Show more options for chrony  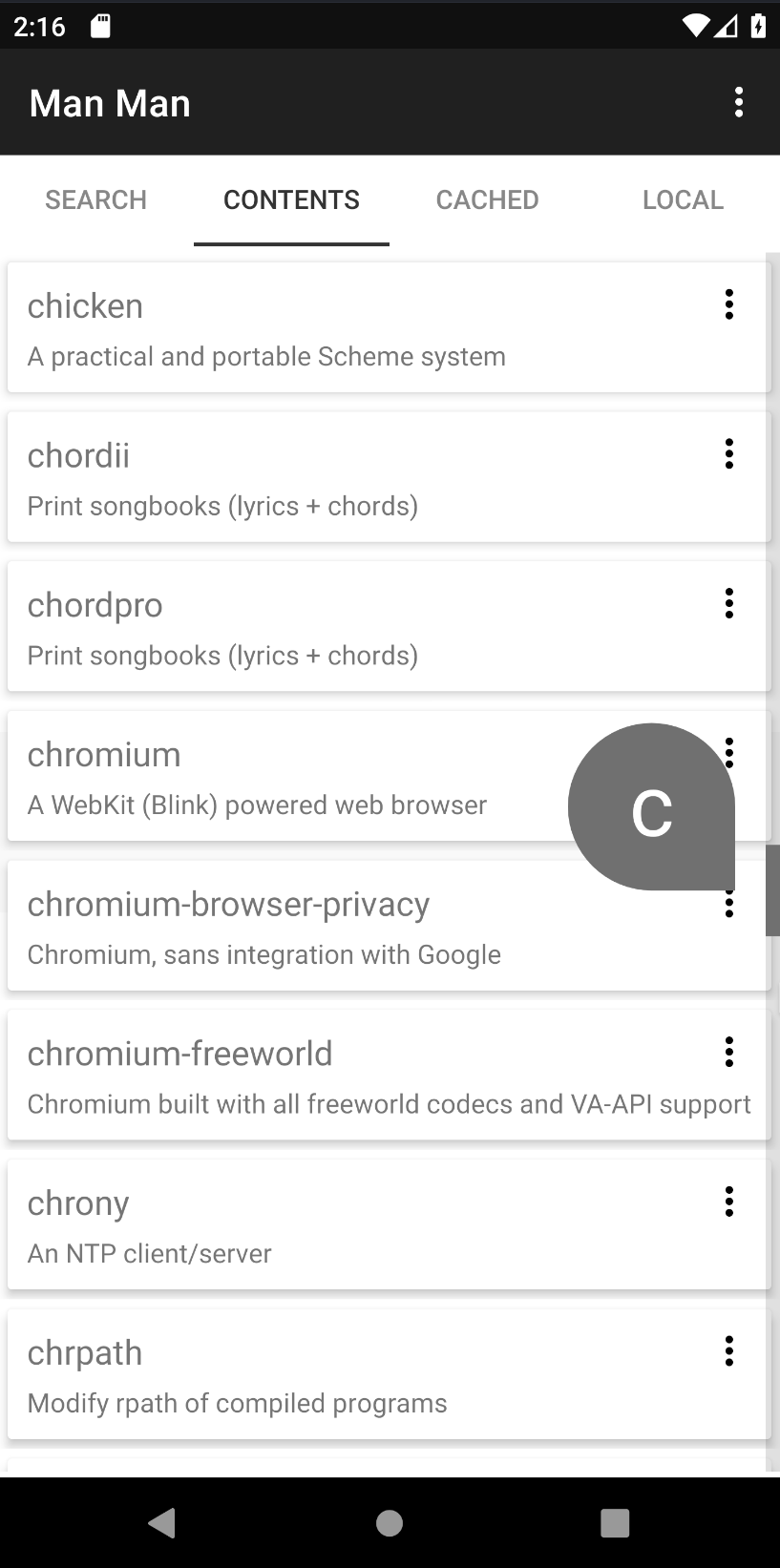tap(729, 1202)
